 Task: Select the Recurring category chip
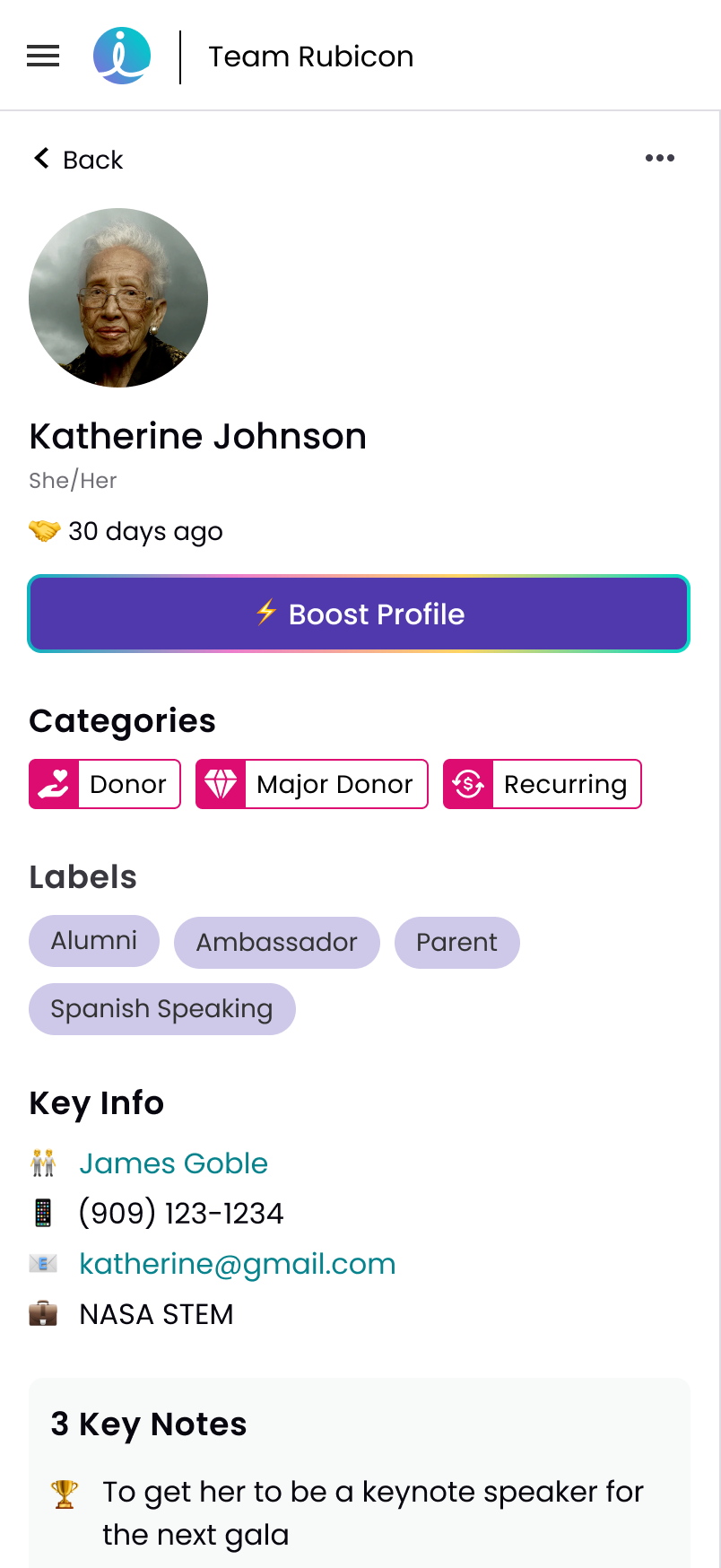pyautogui.click(x=543, y=784)
